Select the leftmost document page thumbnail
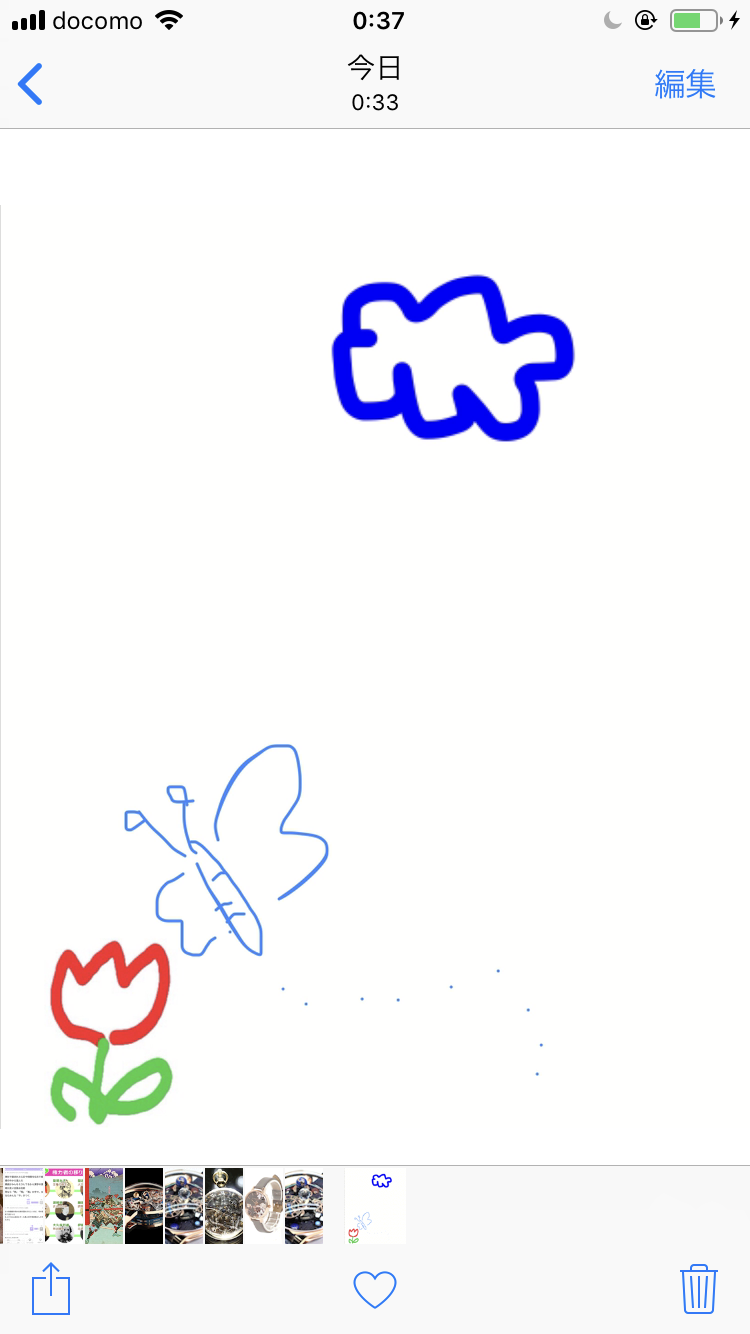The image size is (750, 1334). pos(24,1206)
